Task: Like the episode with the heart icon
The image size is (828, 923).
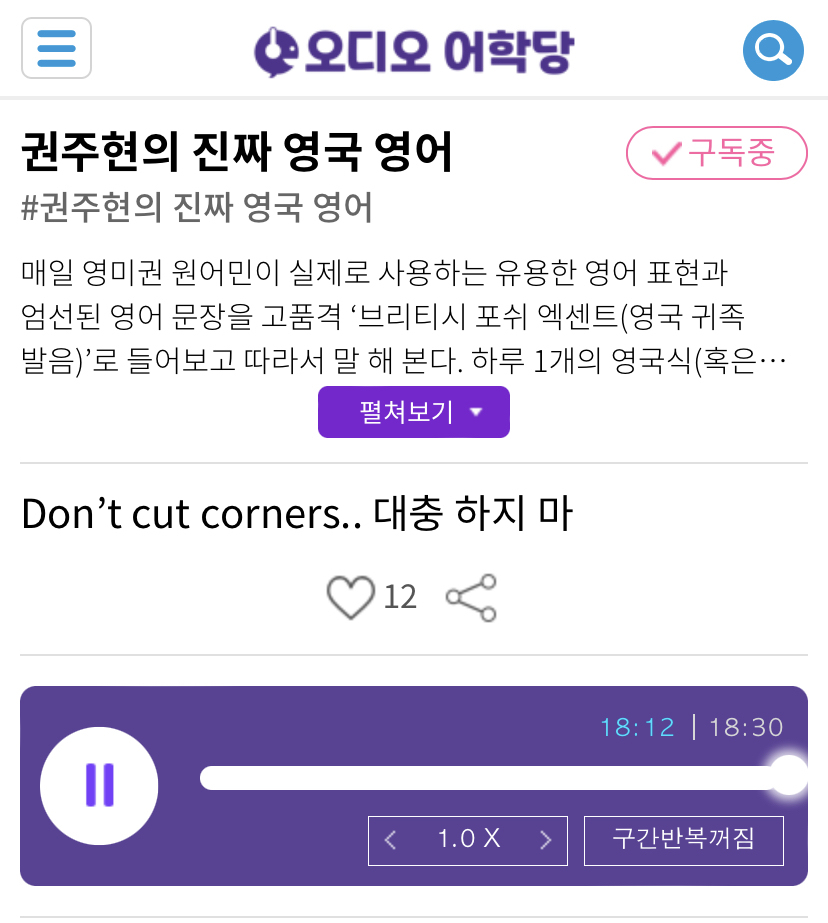Action: click(x=351, y=596)
